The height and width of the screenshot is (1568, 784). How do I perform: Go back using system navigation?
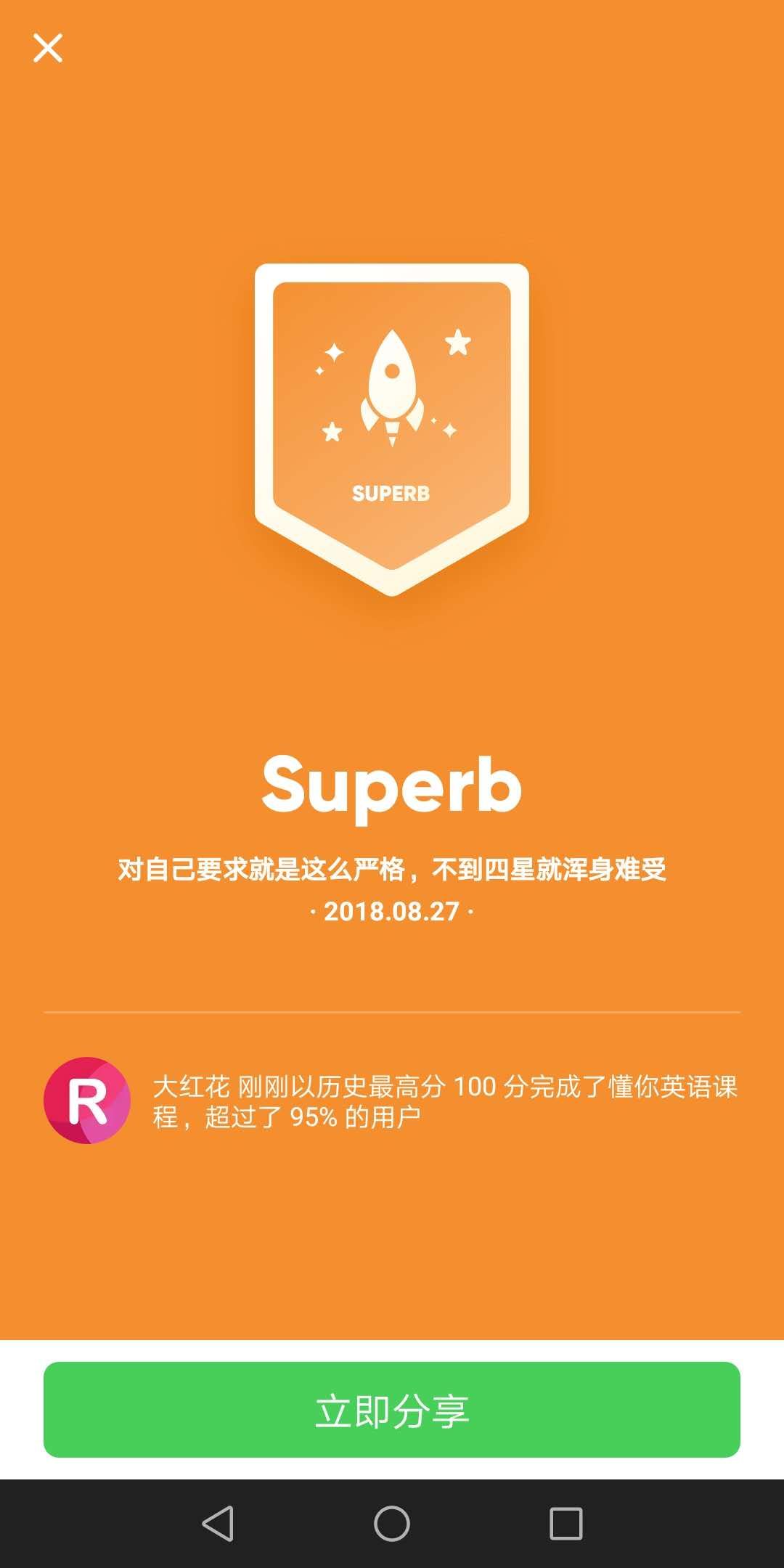tap(218, 1523)
